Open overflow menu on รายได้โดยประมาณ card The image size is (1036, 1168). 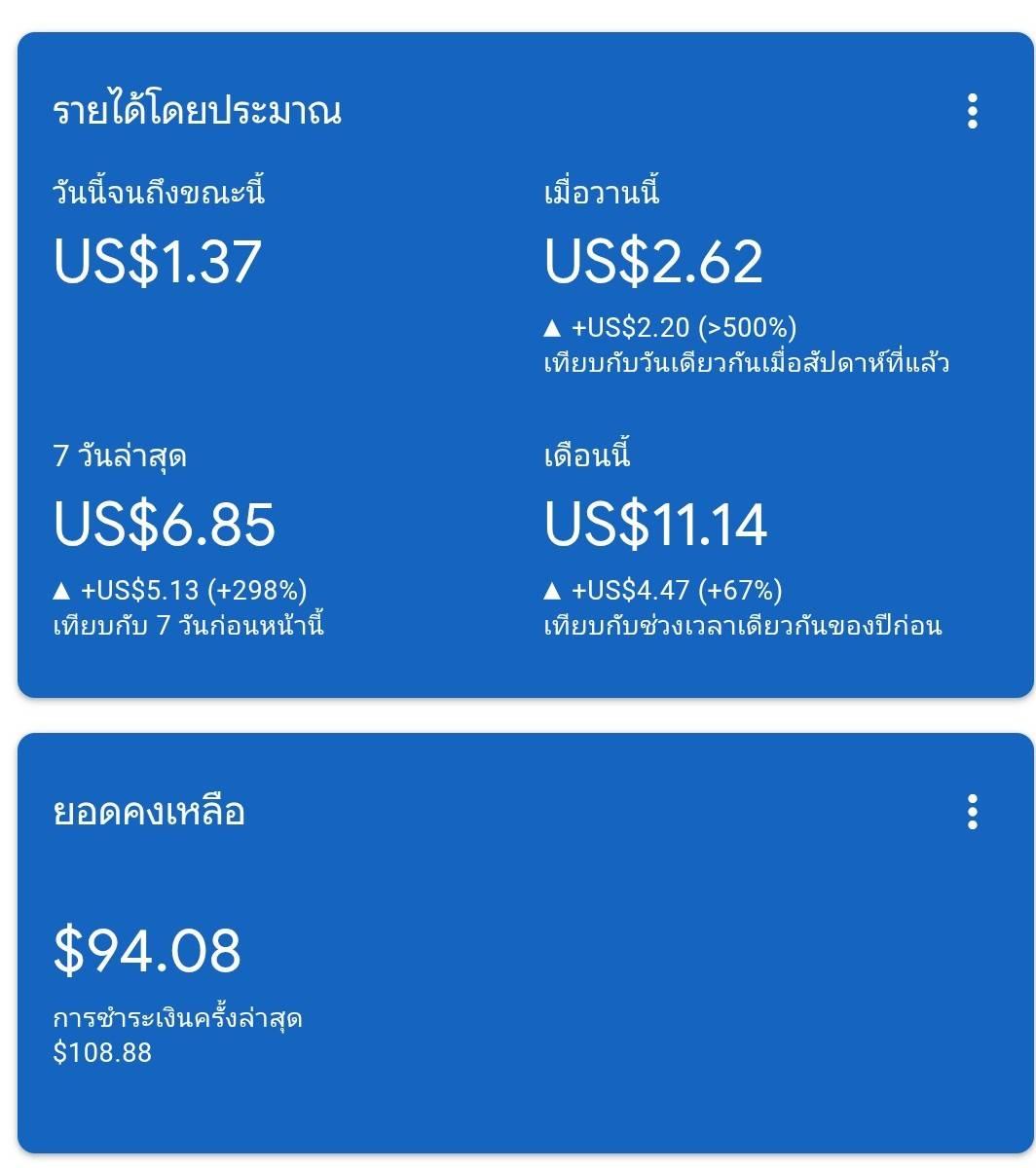pyautogui.click(x=972, y=112)
